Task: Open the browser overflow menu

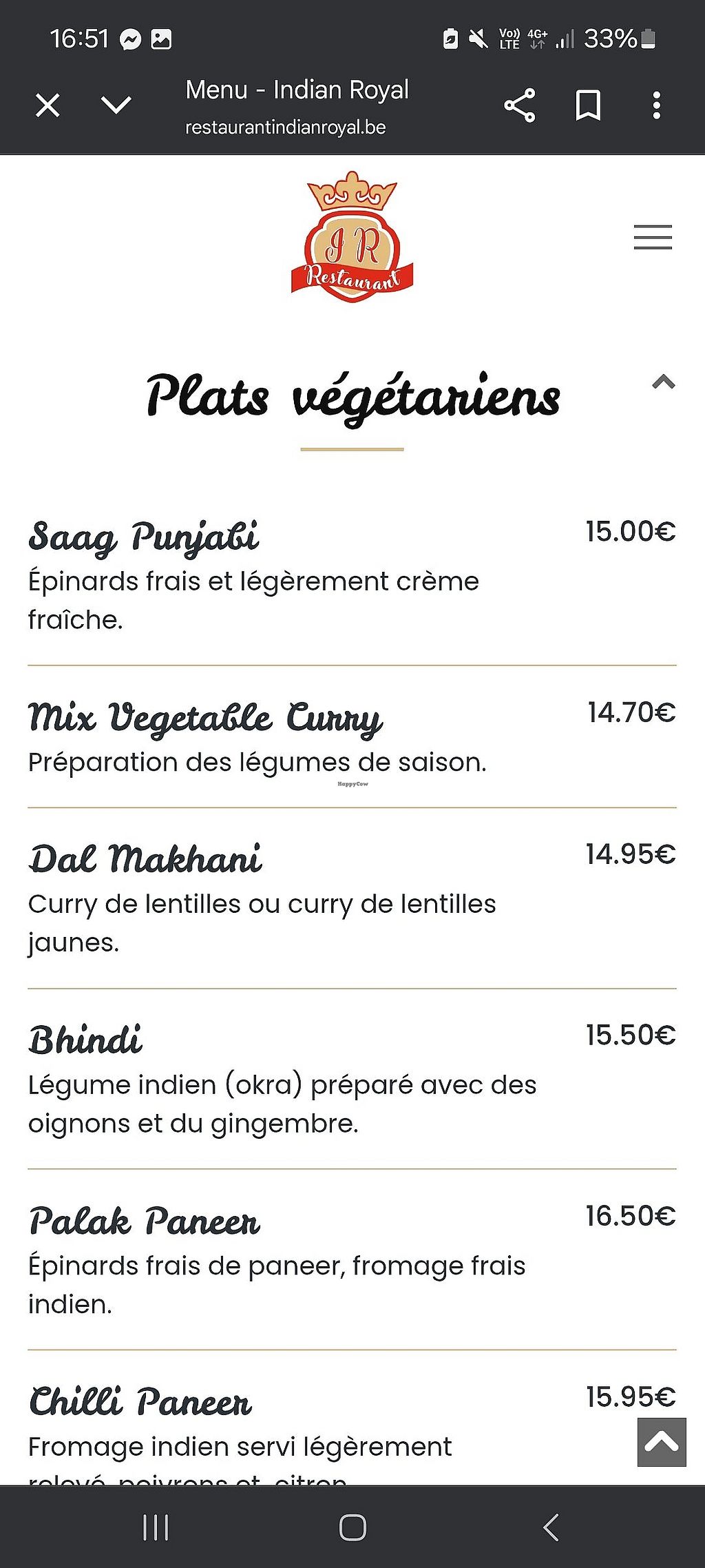Action: click(656, 105)
